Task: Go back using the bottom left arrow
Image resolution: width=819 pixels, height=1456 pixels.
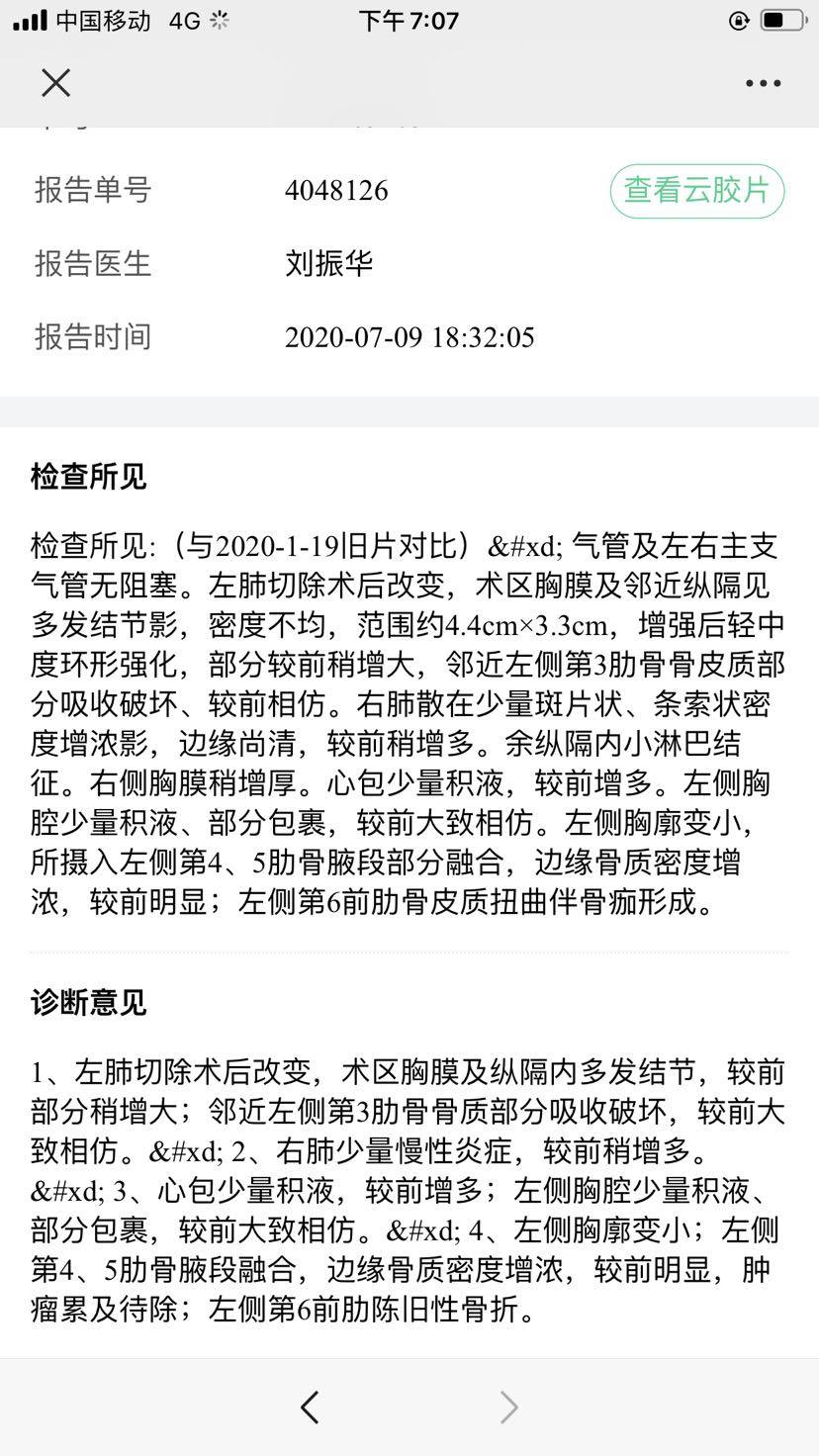Action: tap(310, 1407)
